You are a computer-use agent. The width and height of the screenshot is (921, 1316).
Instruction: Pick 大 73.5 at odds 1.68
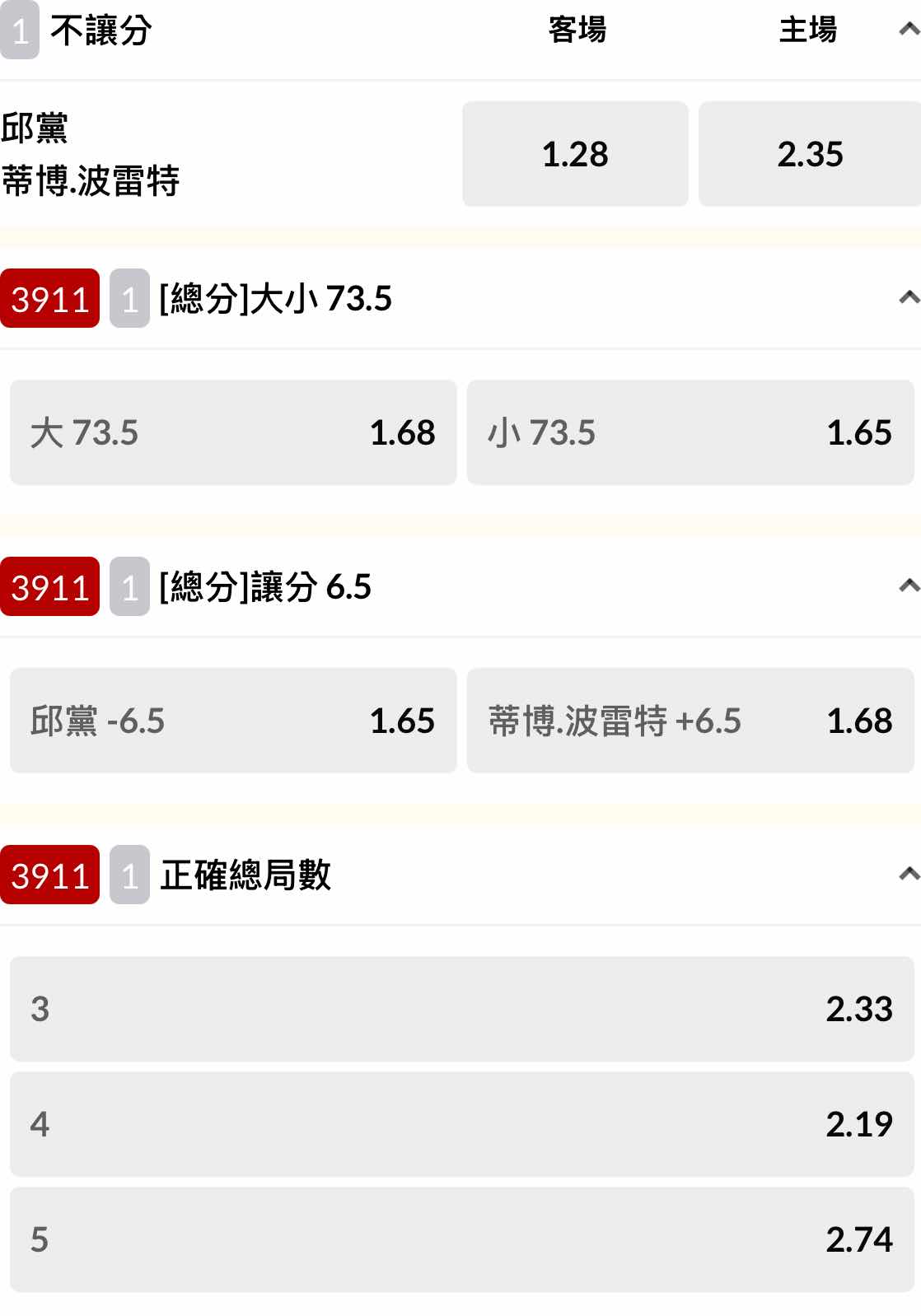[x=233, y=432]
